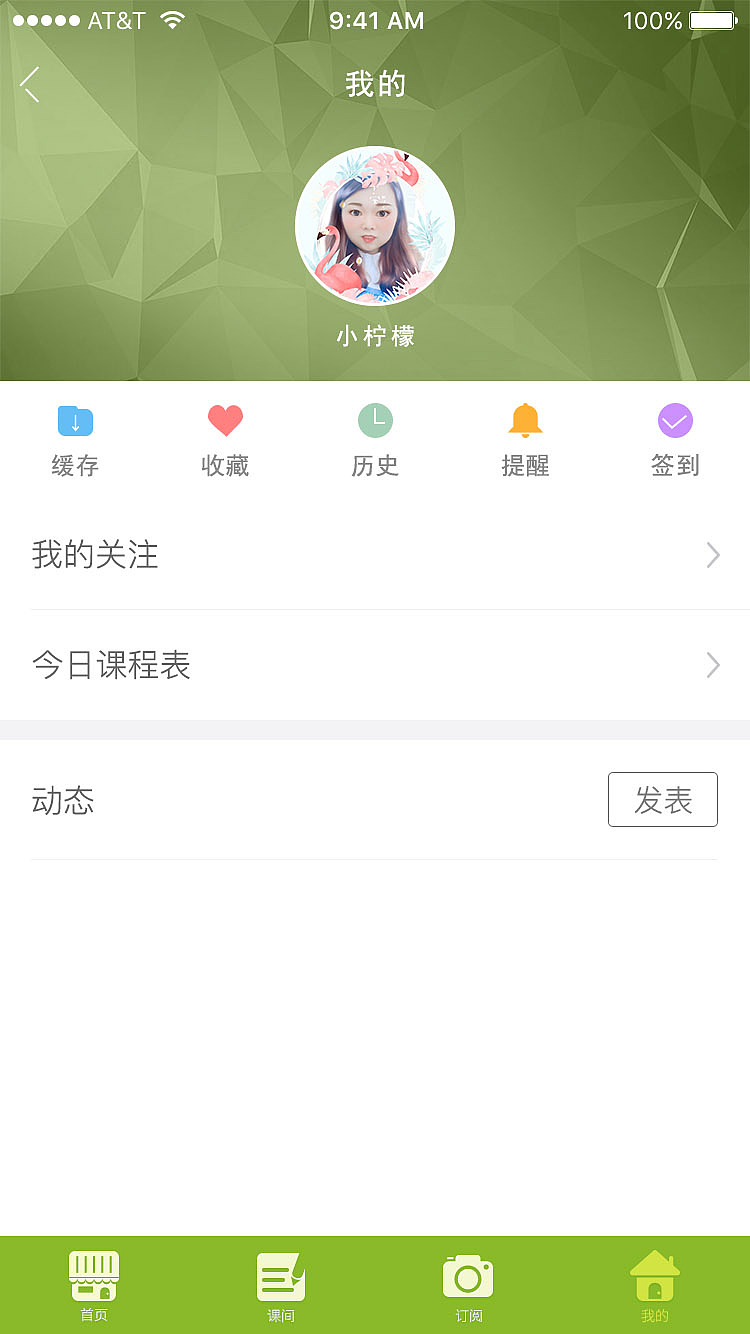Expand the 我的关注 row chevron
750x1334 pixels.
(x=712, y=555)
